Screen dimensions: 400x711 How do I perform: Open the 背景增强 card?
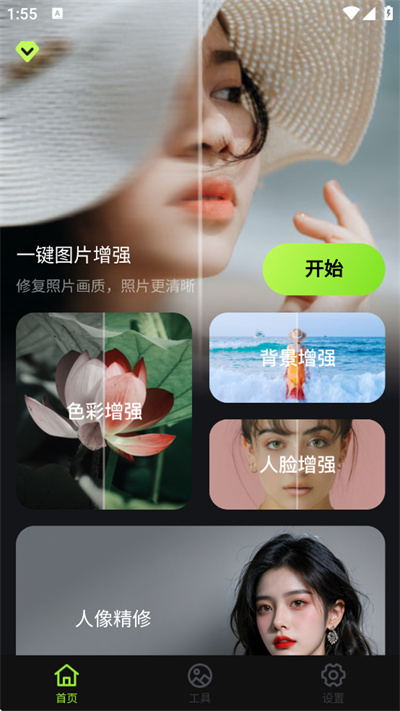click(297, 357)
